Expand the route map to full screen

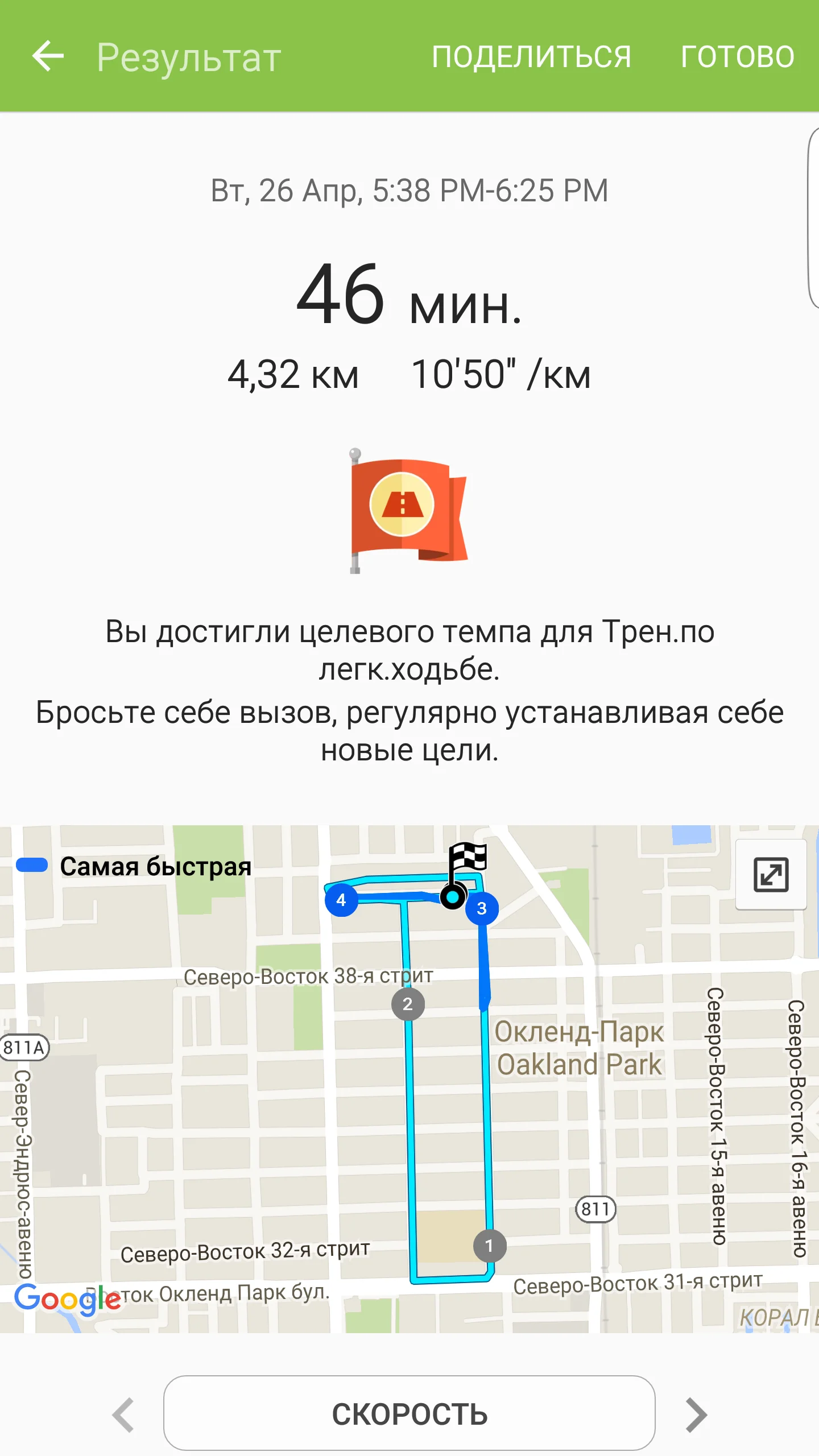coord(771,875)
